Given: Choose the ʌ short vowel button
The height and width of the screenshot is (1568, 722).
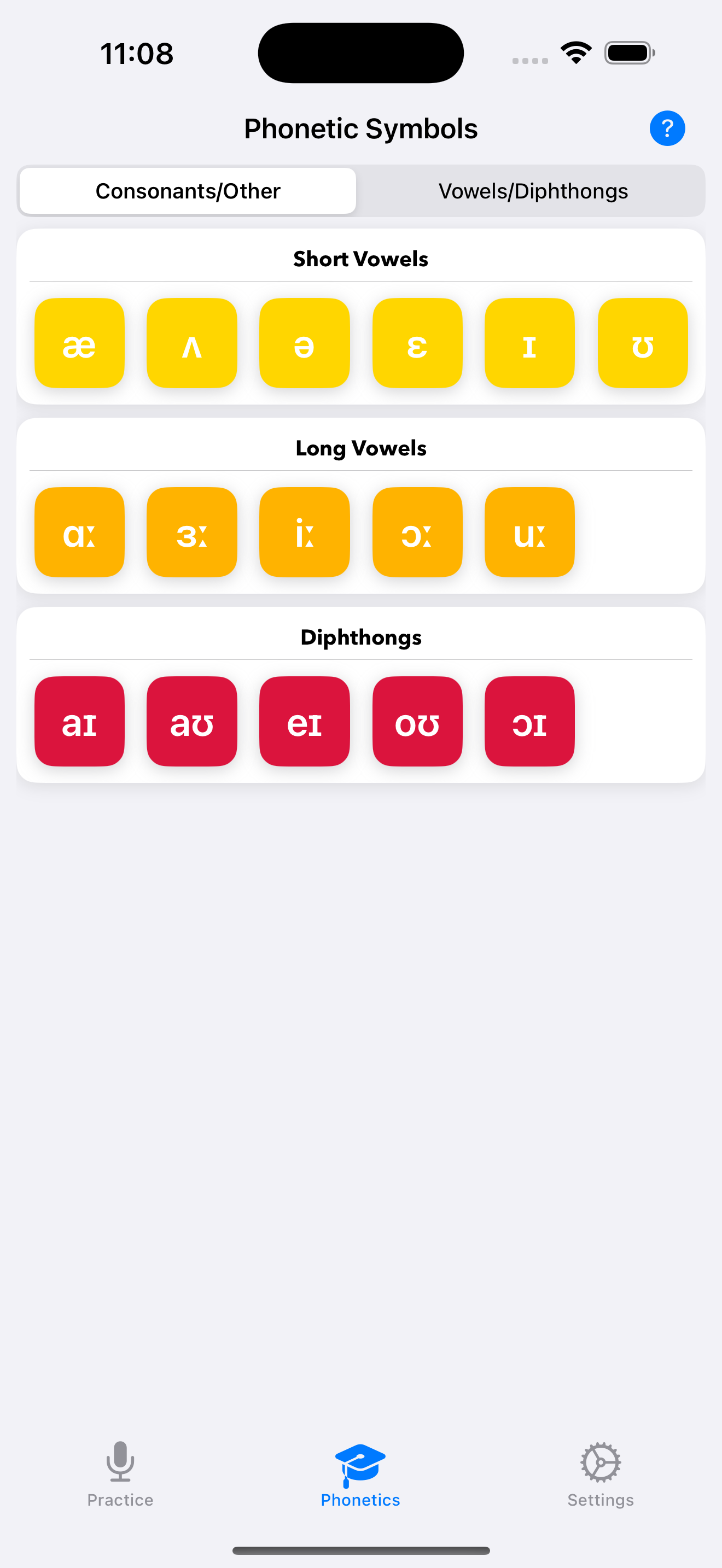Looking at the screenshot, I should [192, 343].
